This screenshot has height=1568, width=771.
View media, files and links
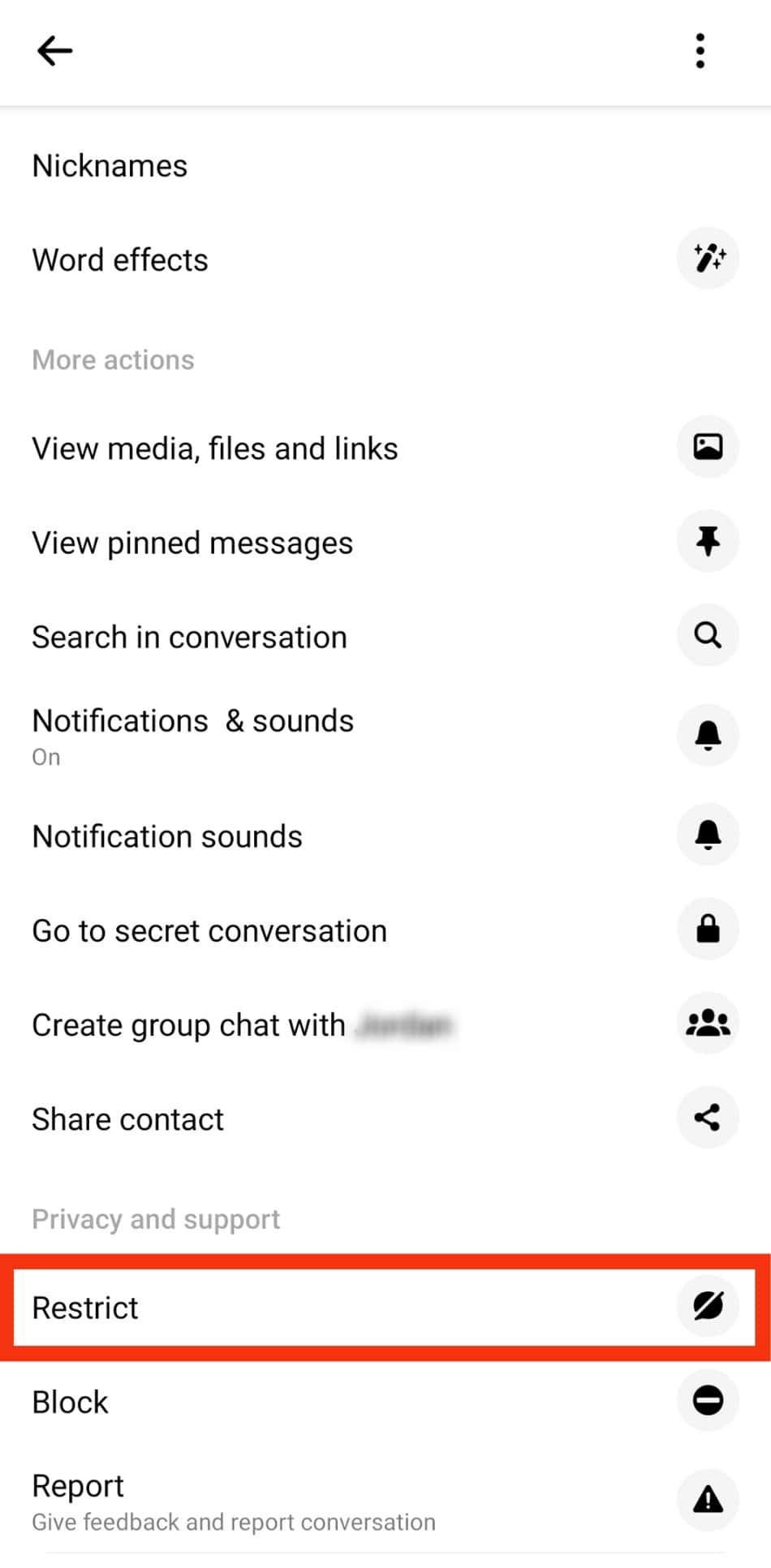(x=215, y=449)
